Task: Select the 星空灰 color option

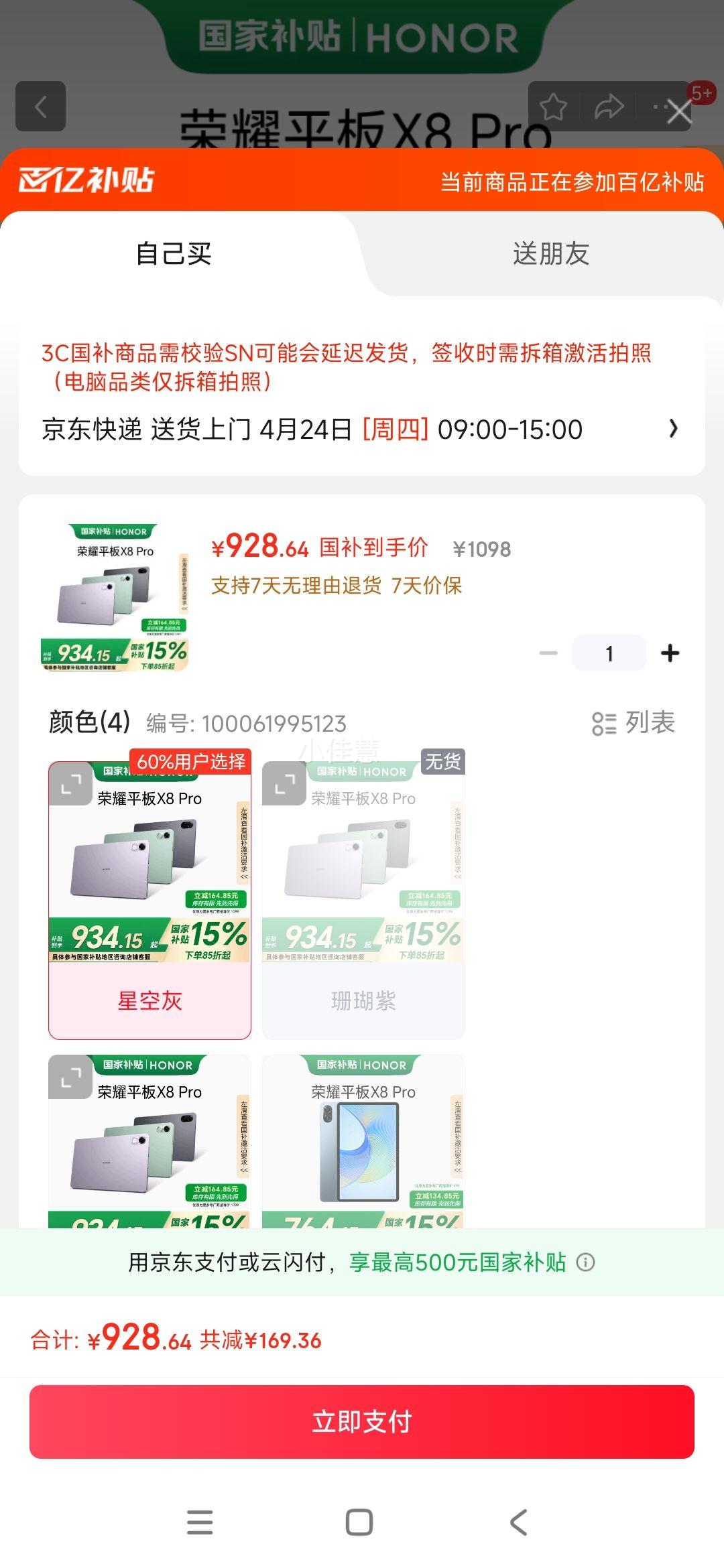Action: (x=149, y=898)
